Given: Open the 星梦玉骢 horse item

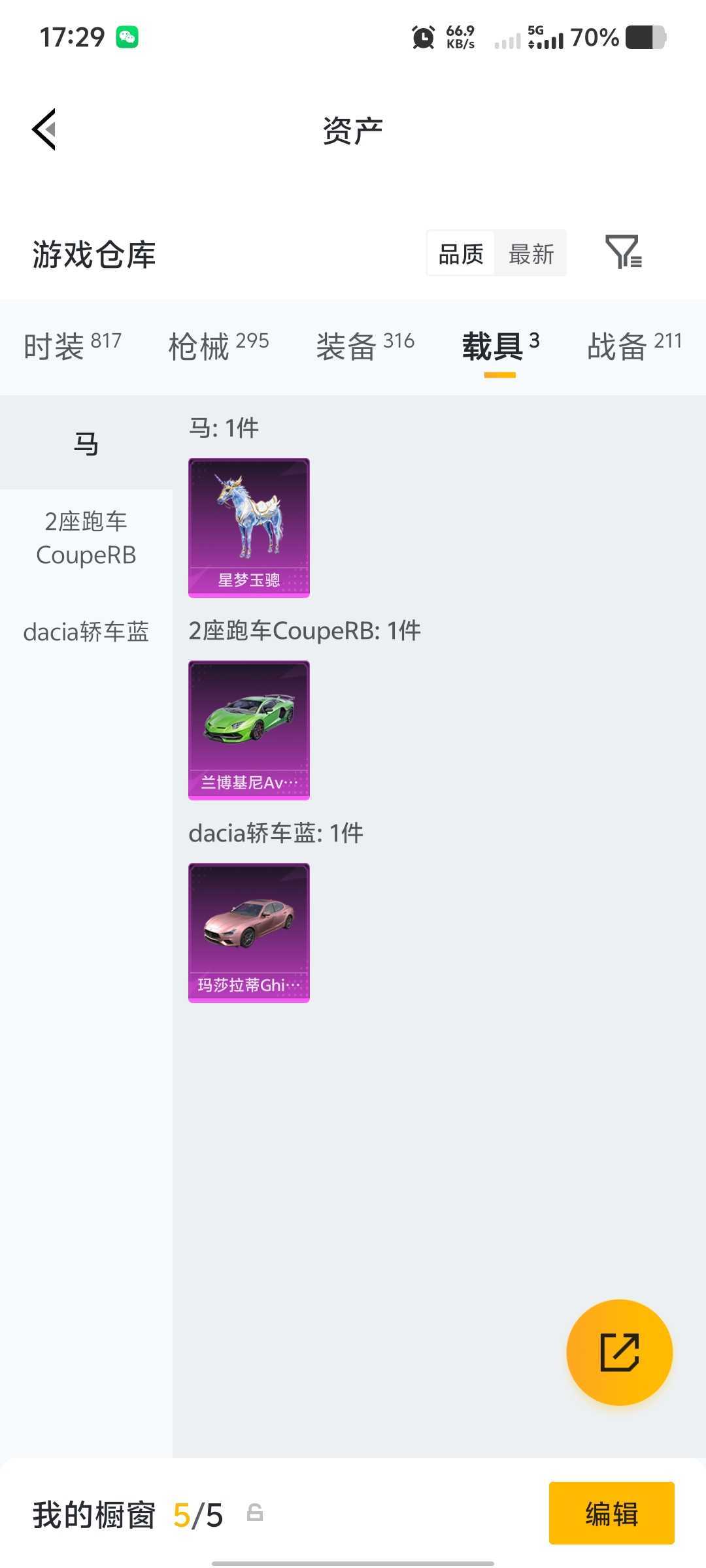Looking at the screenshot, I should click(x=248, y=527).
